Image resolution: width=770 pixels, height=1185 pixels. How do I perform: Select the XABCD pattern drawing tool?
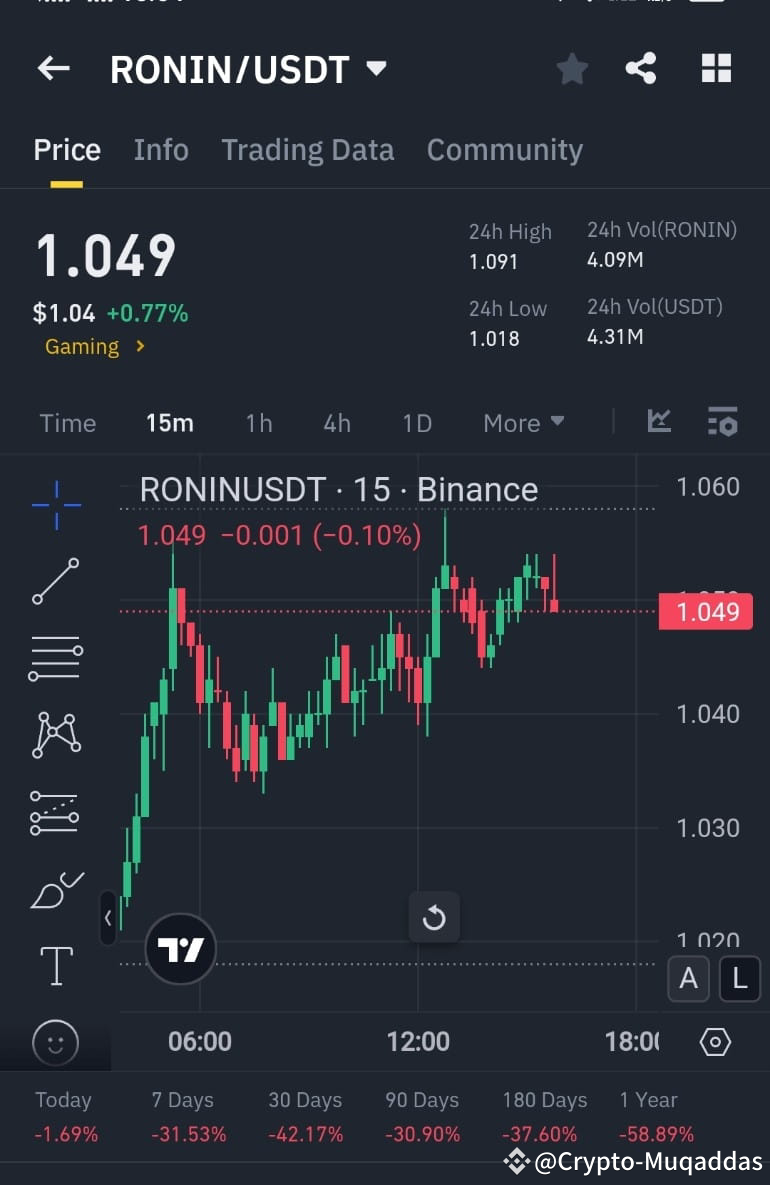[x=55, y=735]
